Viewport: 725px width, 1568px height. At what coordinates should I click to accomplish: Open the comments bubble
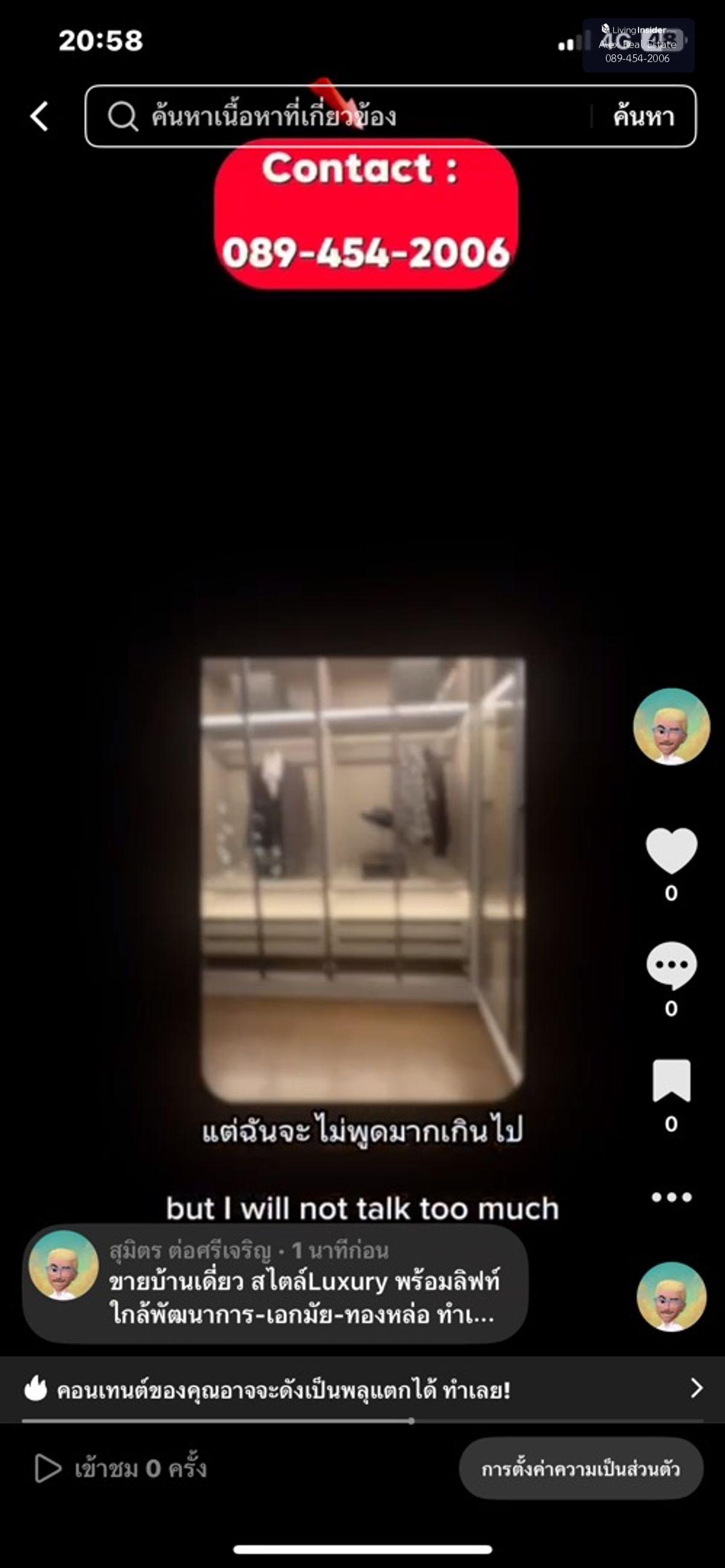click(671, 965)
